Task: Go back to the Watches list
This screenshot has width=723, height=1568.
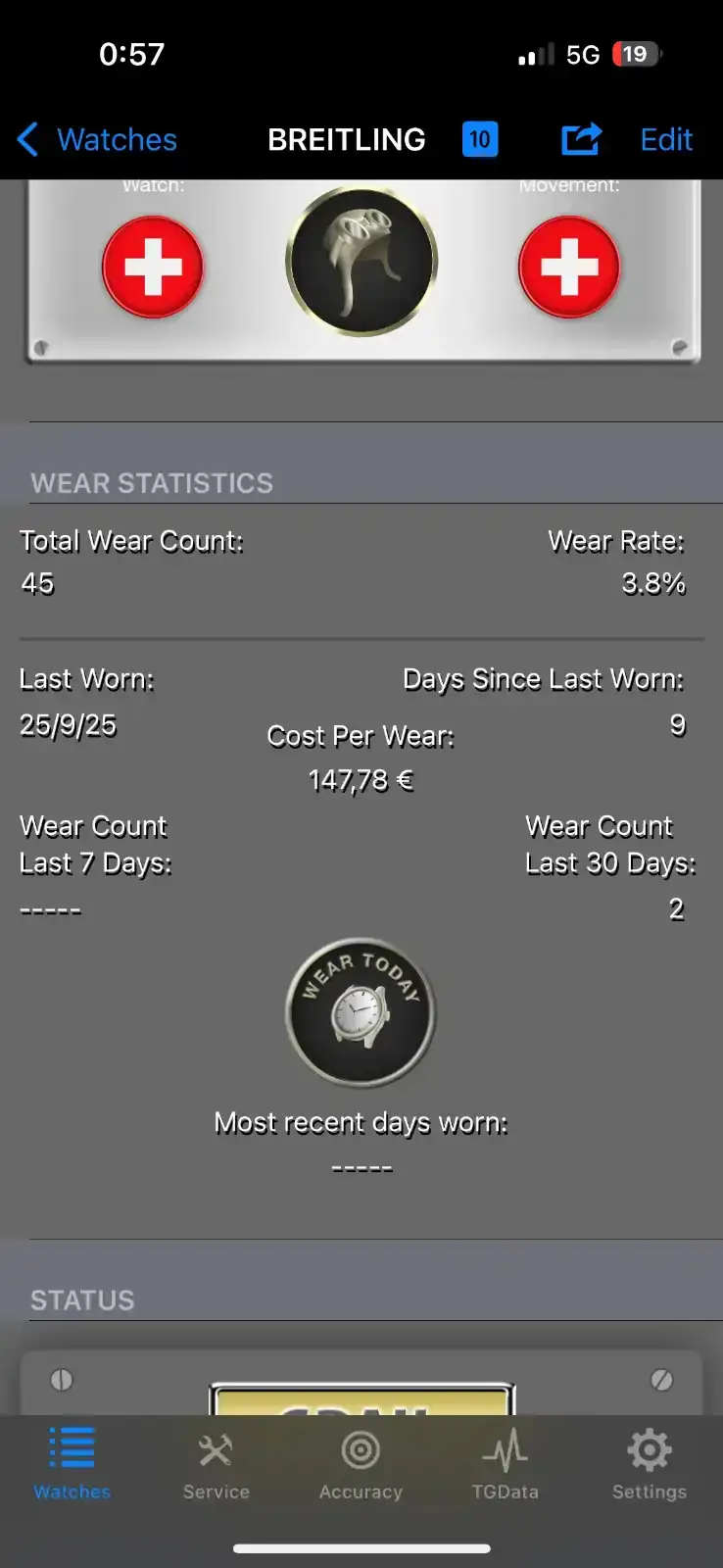Action: 98,139
